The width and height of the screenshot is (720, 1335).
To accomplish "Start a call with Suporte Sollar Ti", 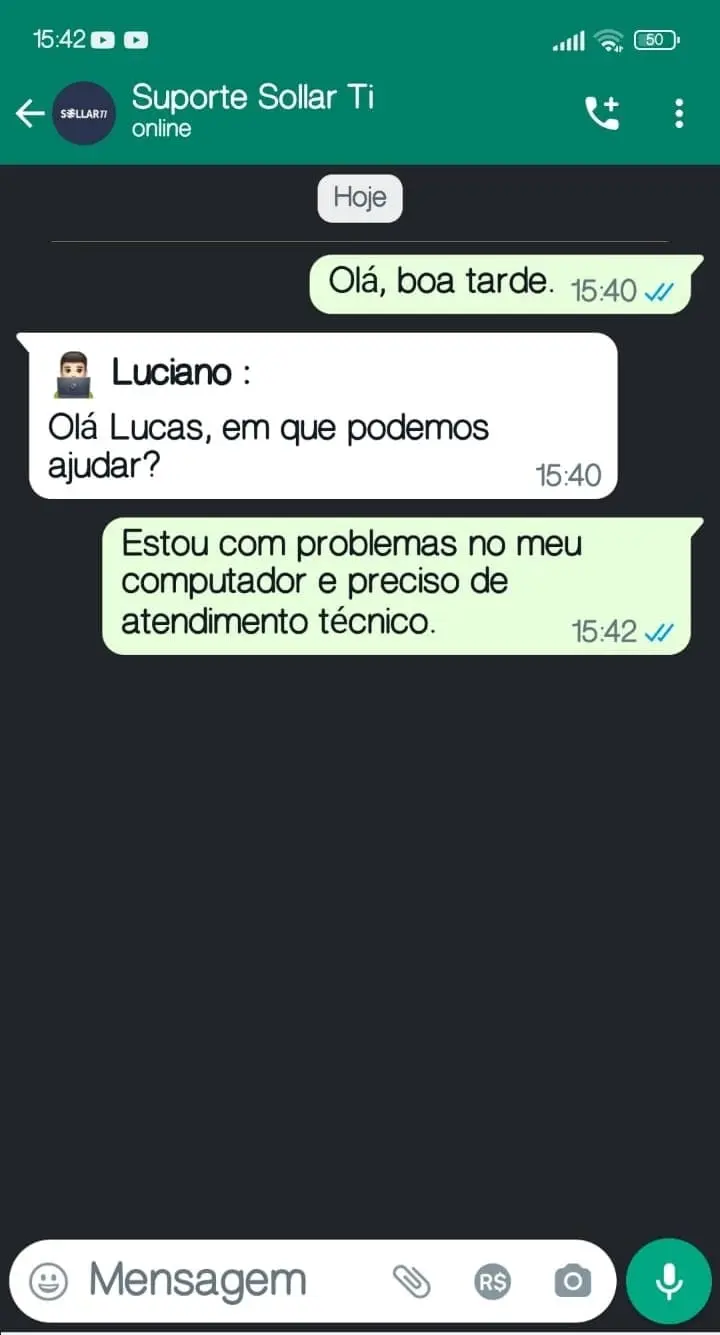I will coord(602,113).
